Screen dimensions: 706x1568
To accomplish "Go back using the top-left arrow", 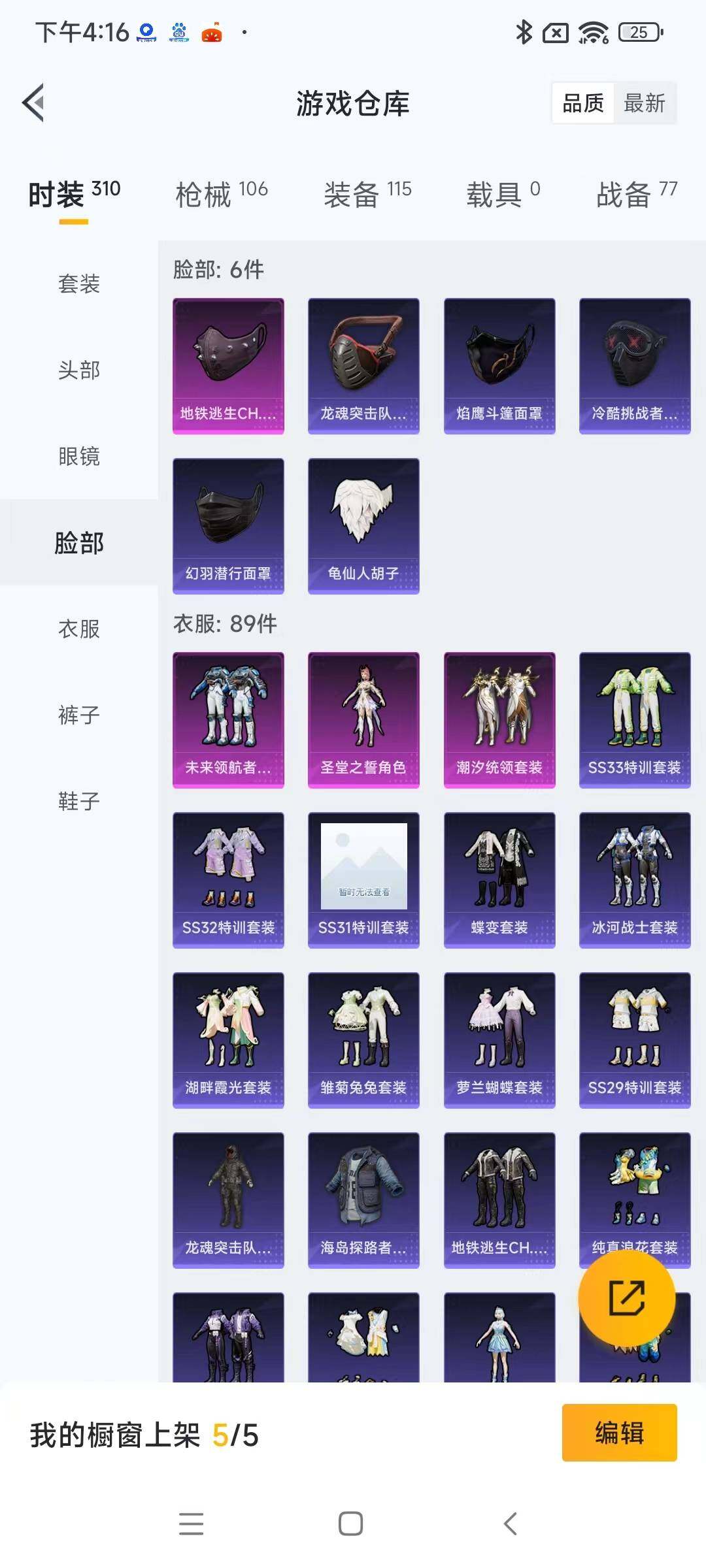I will coord(34,103).
